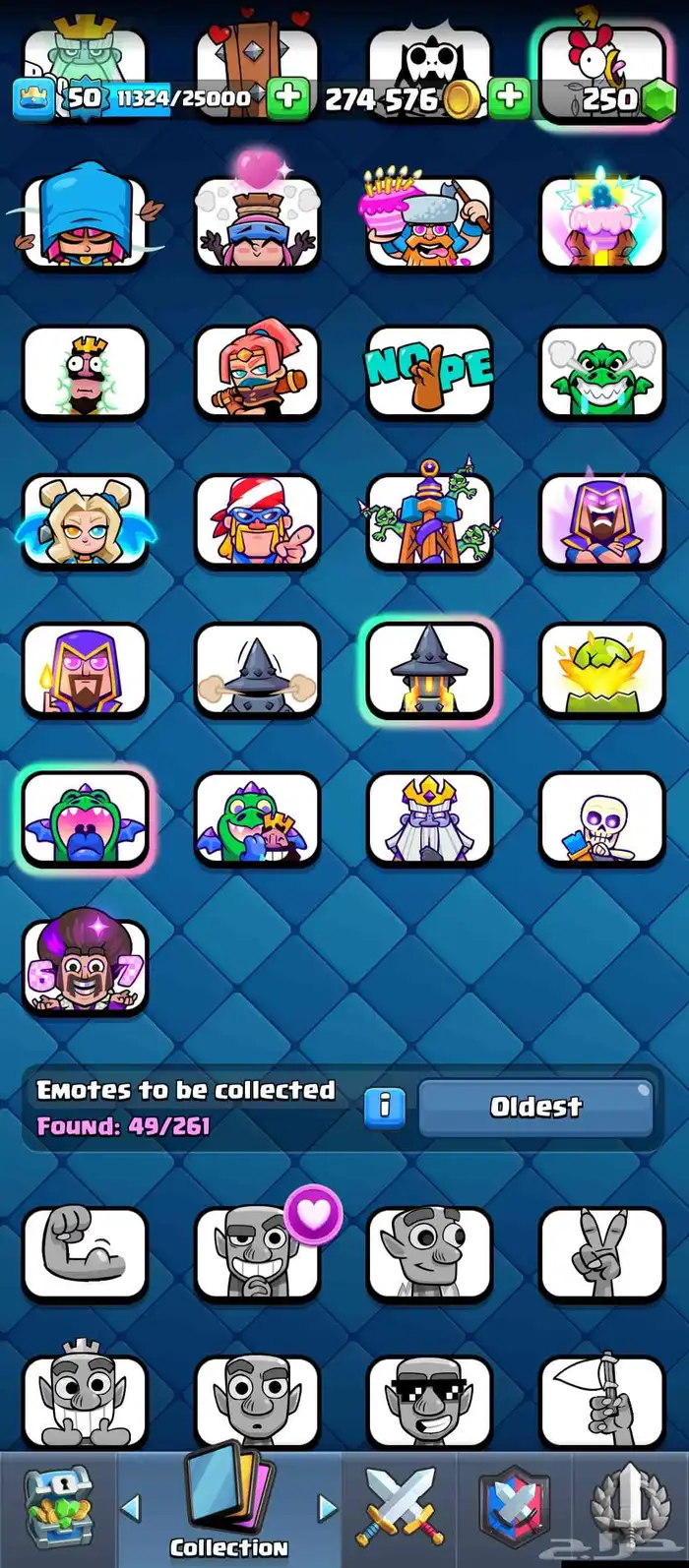View the locked sunglasses face emote
Viewport: 689px width, 1568px height.
429,1400
